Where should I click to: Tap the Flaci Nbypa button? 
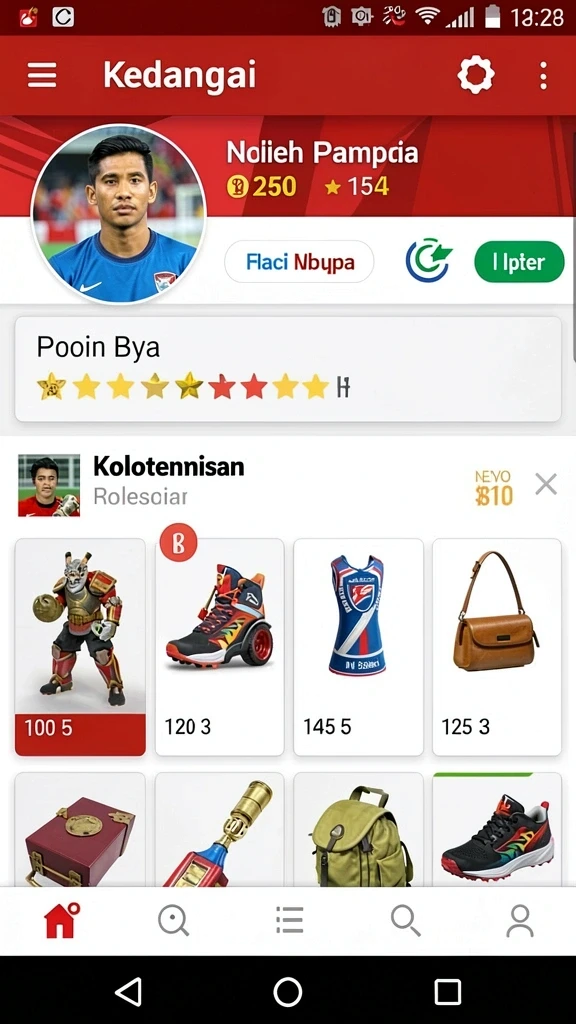[x=299, y=262]
